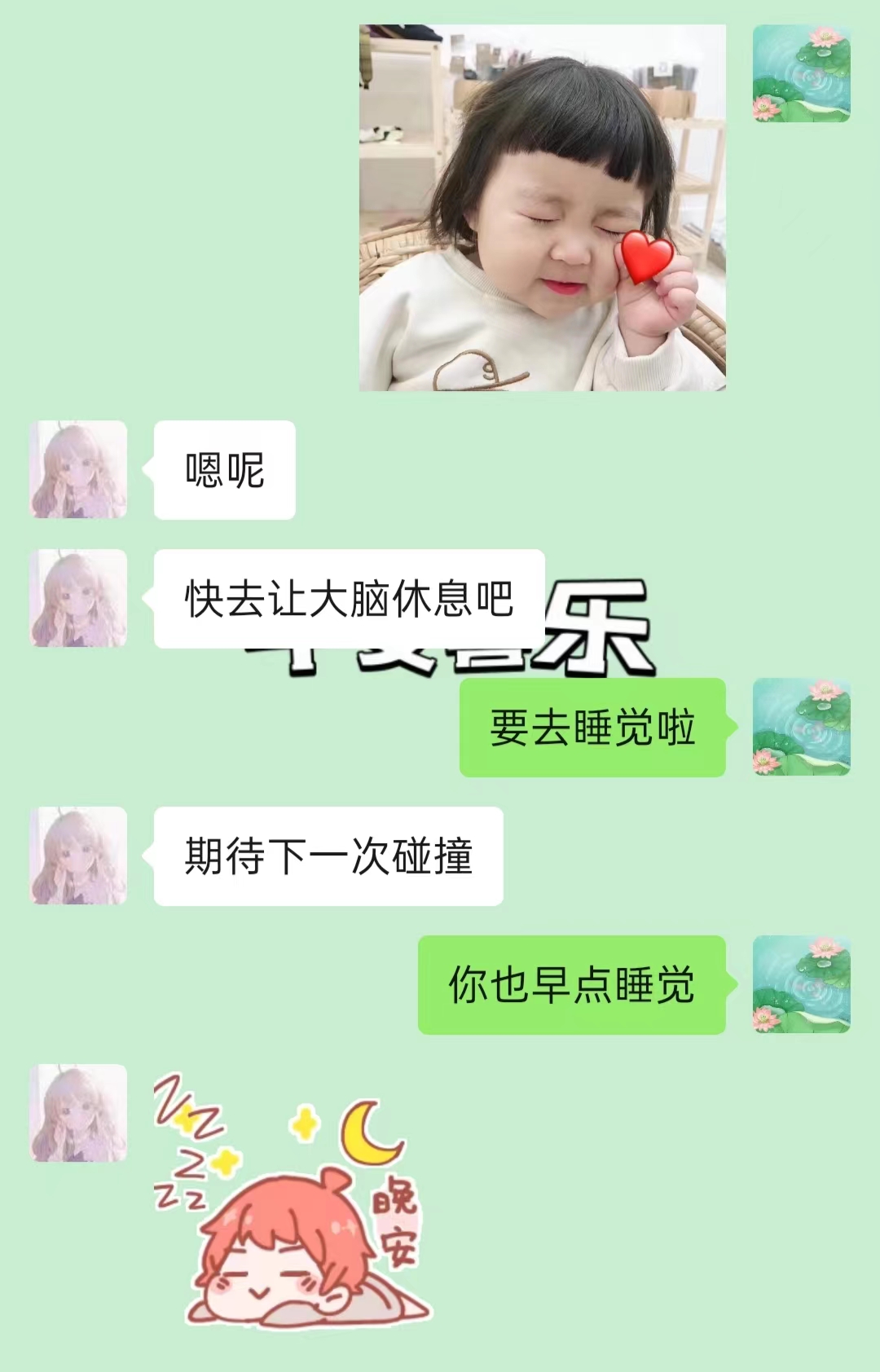Image resolution: width=880 pixels, height=1372 pixels.
Task: Tap the avatar beside the 嗯呢 message
Action: click(x=78, y=469)
